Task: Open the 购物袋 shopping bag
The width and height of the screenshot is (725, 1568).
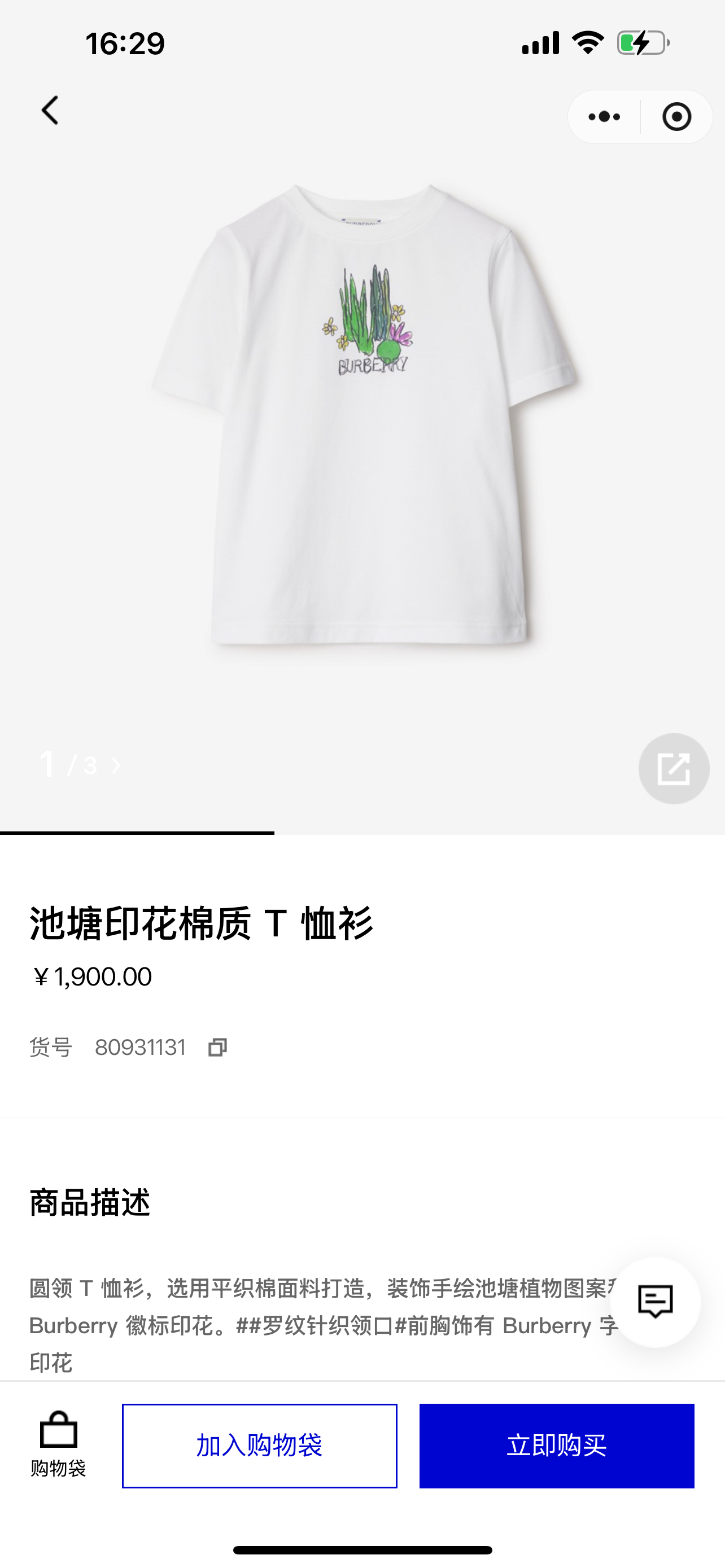Action: pyautogui.click(x=58, y=1444)
